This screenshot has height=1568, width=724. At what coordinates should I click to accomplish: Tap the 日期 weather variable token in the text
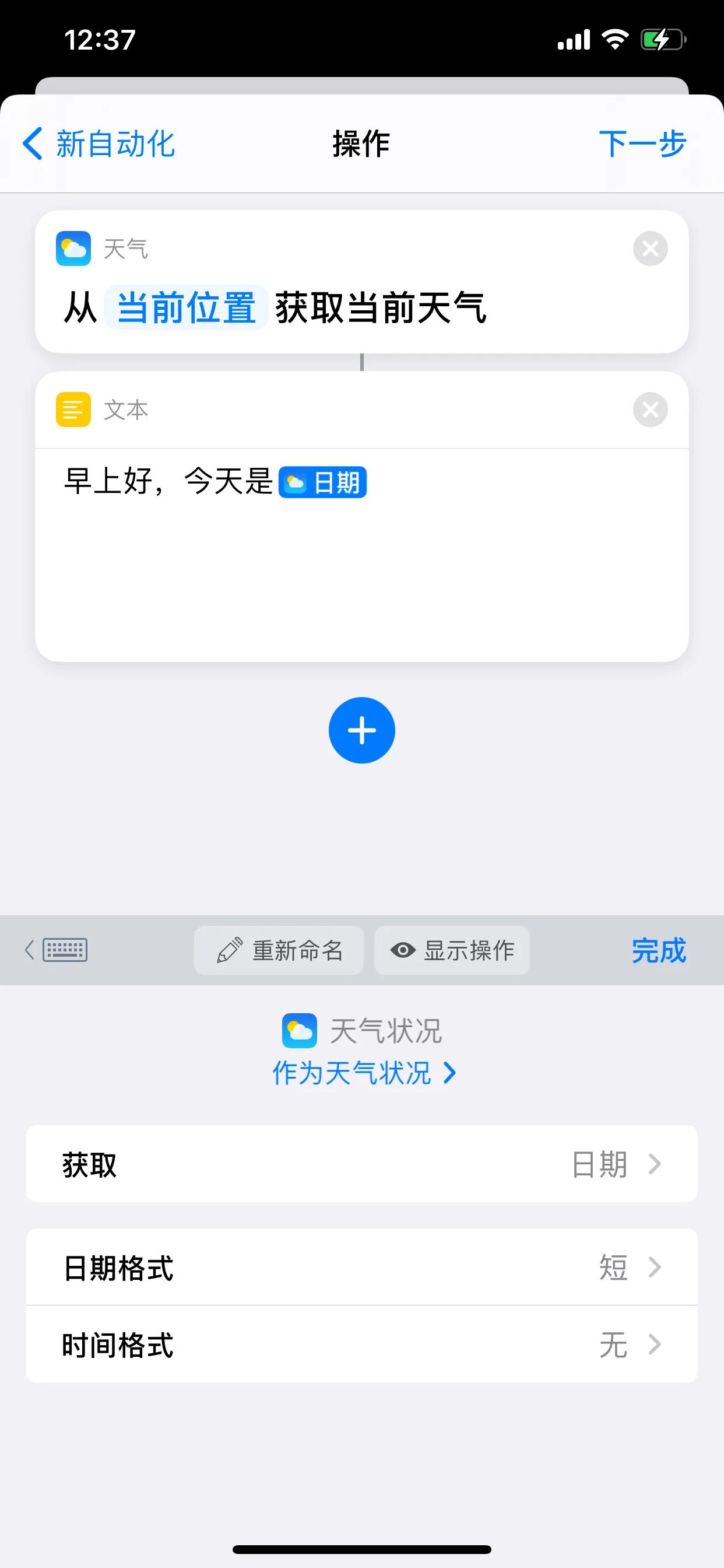click(x=322, y=481)
